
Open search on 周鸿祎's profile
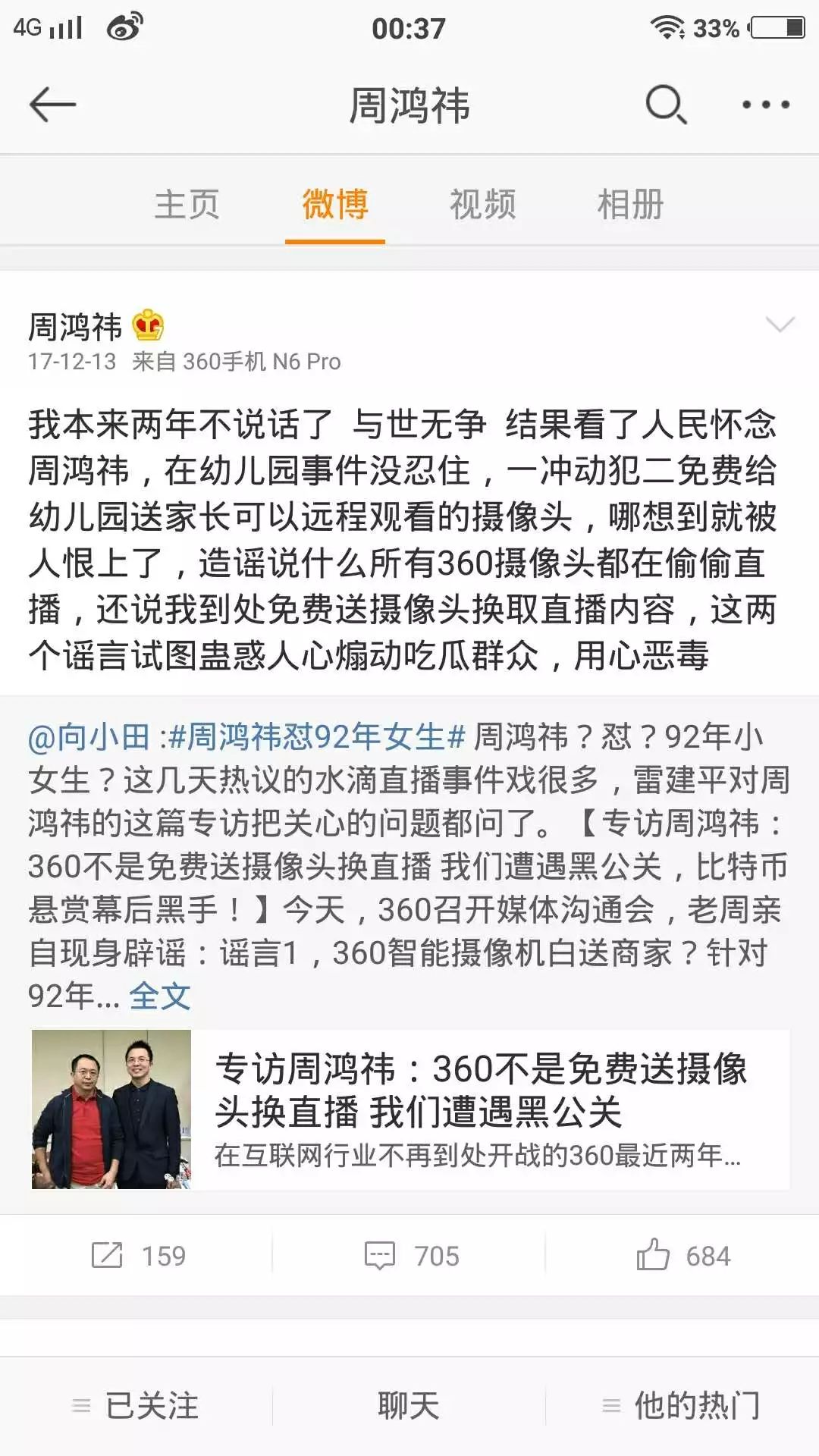(666, 104)
